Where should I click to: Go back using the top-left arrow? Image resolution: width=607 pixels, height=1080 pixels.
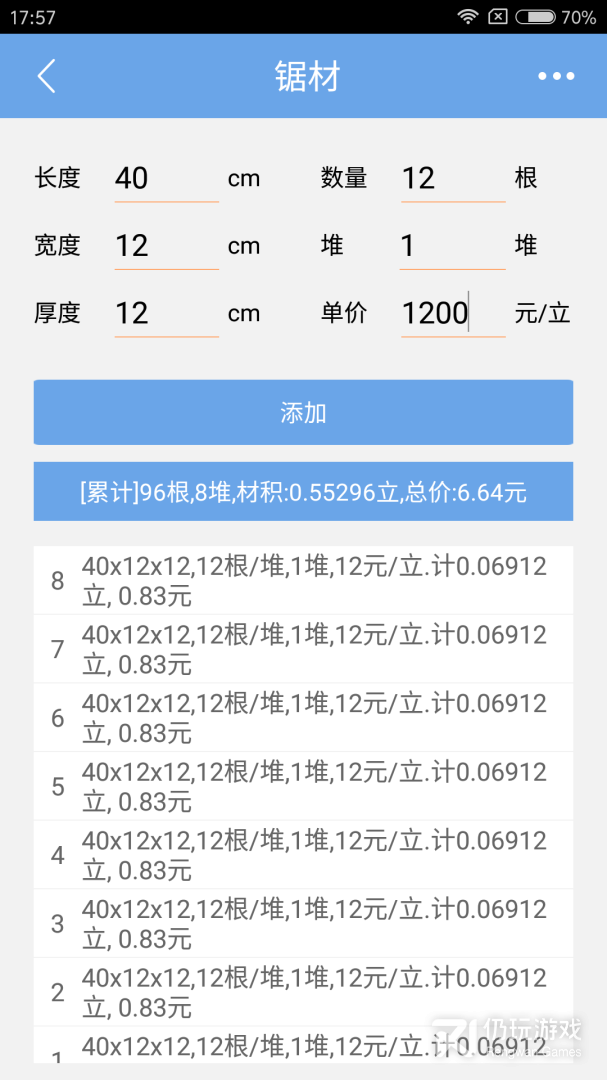pyautogui.click(x=46, y=76)
